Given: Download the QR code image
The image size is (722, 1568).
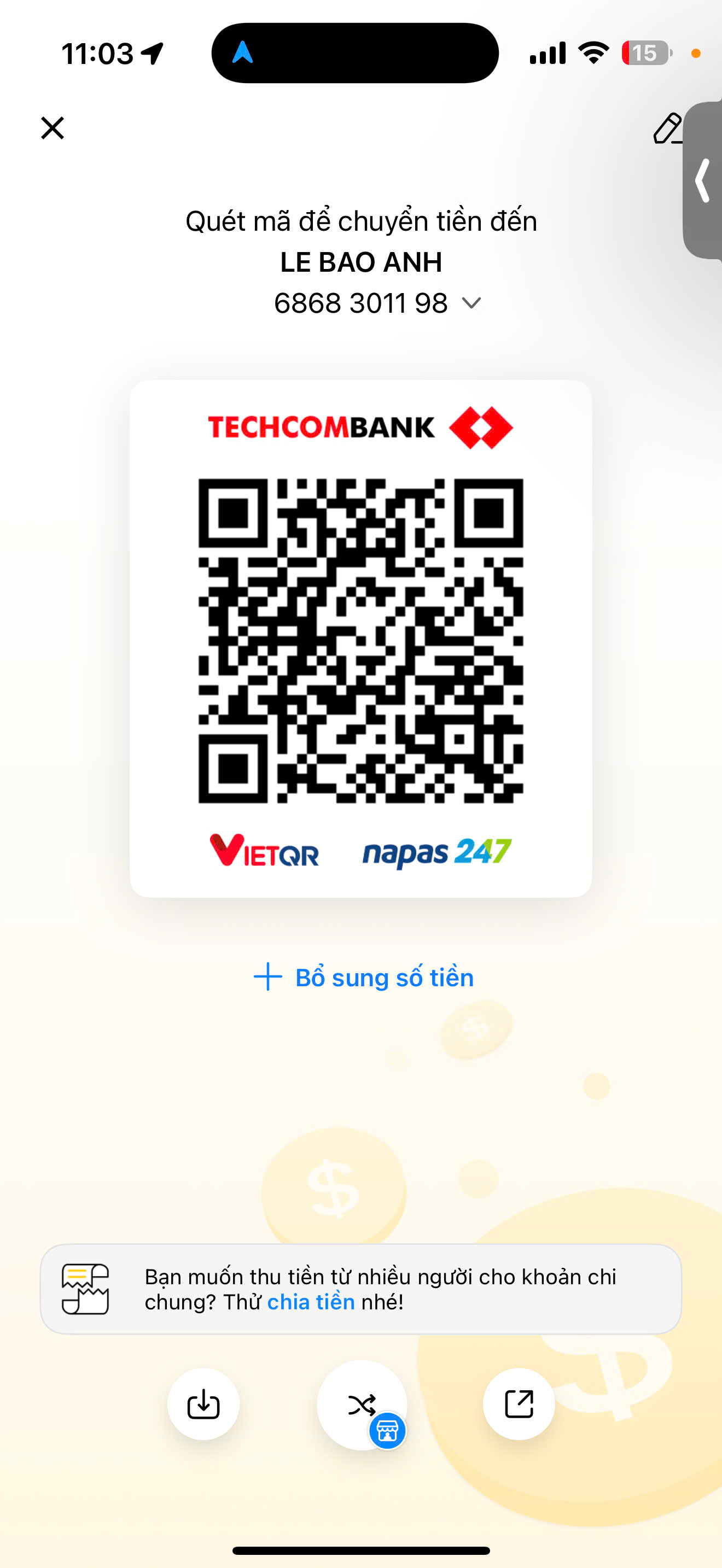Looking at the screenshot, I should 203,1403.
